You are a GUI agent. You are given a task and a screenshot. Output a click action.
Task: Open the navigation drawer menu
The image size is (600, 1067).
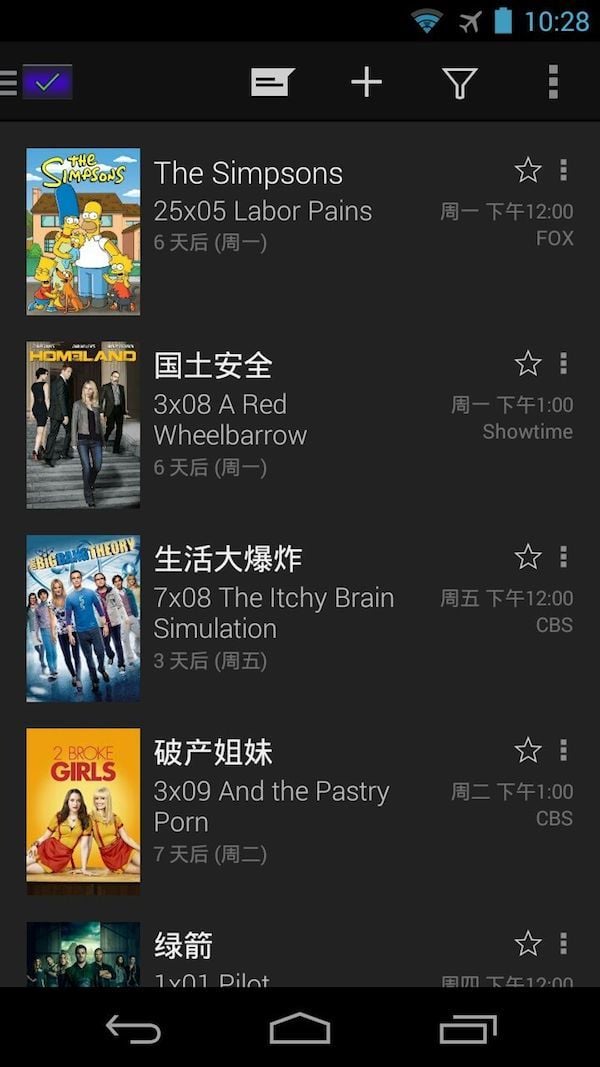pos(10,82)
